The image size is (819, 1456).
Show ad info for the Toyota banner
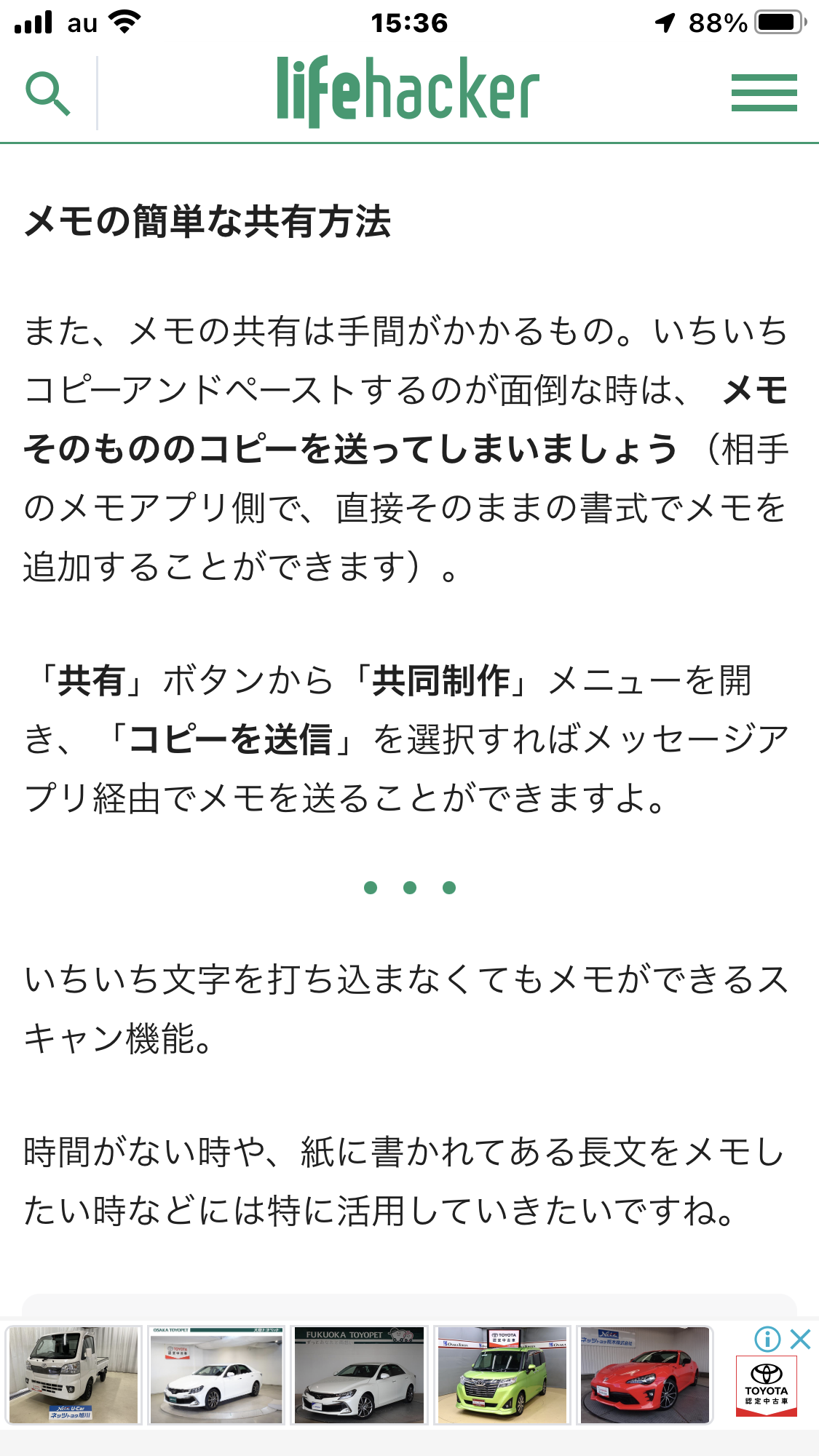[767, 1339]
